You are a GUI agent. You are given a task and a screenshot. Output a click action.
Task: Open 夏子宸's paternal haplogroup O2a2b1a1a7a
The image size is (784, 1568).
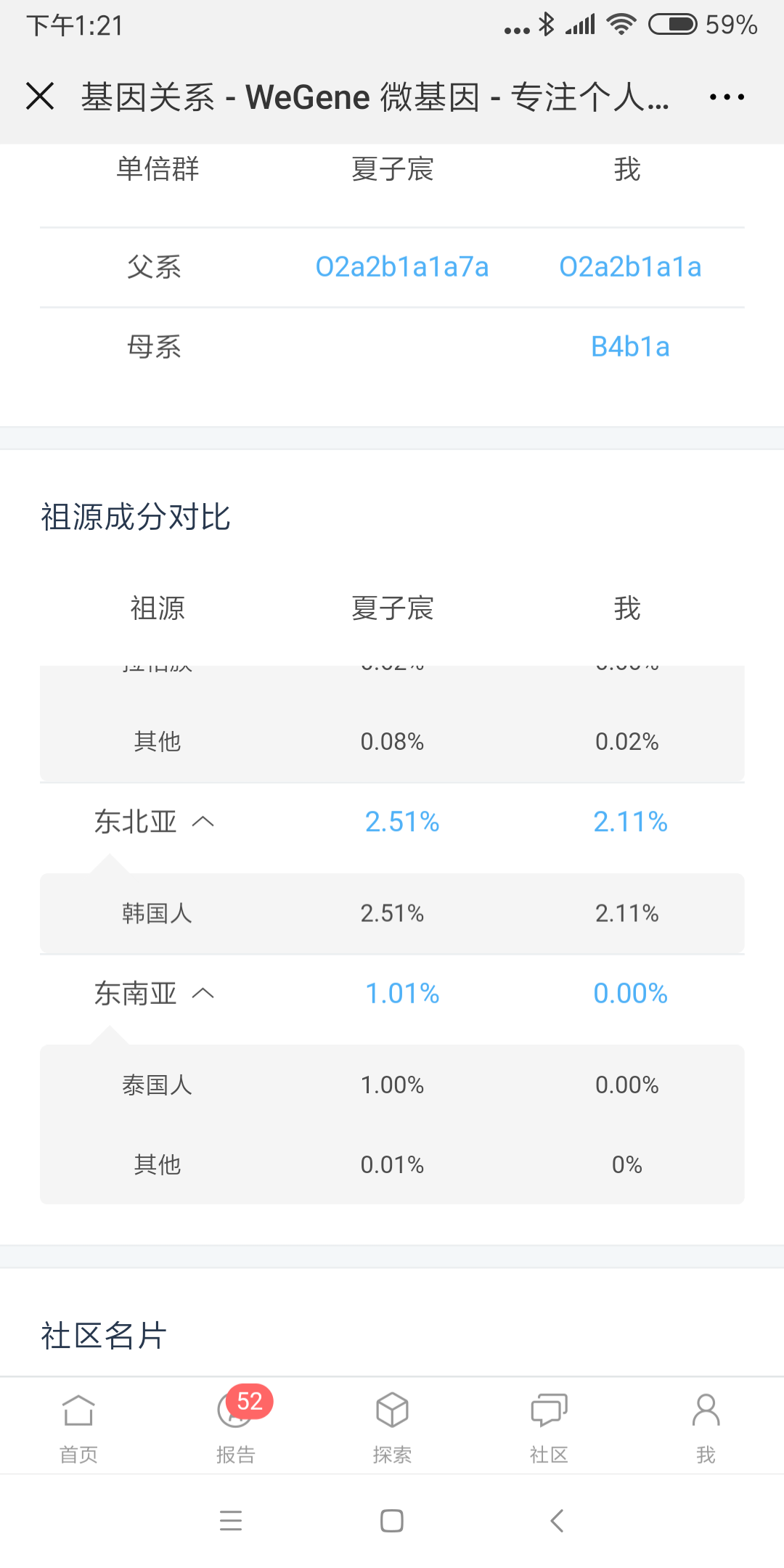pos(402,267)
